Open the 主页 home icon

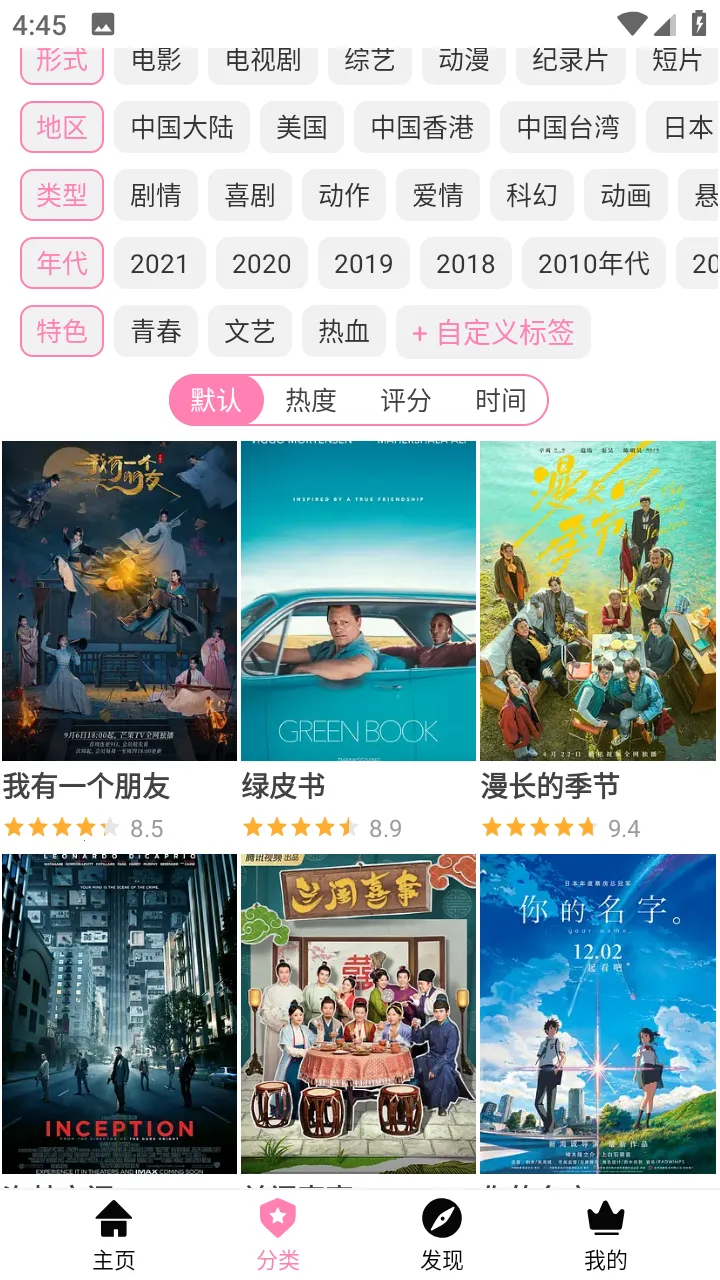(114, 1230)
